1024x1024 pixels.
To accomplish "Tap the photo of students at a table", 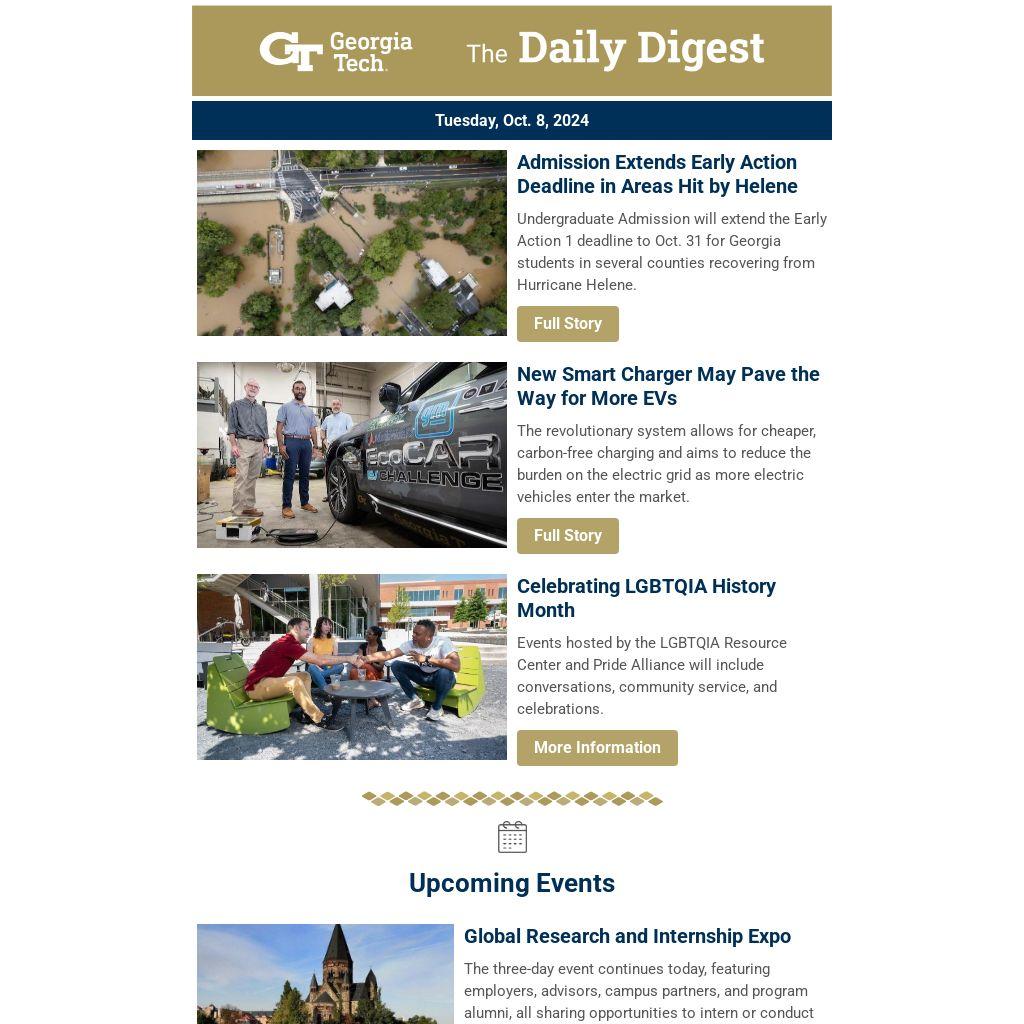I will click(x=351, y=667).
